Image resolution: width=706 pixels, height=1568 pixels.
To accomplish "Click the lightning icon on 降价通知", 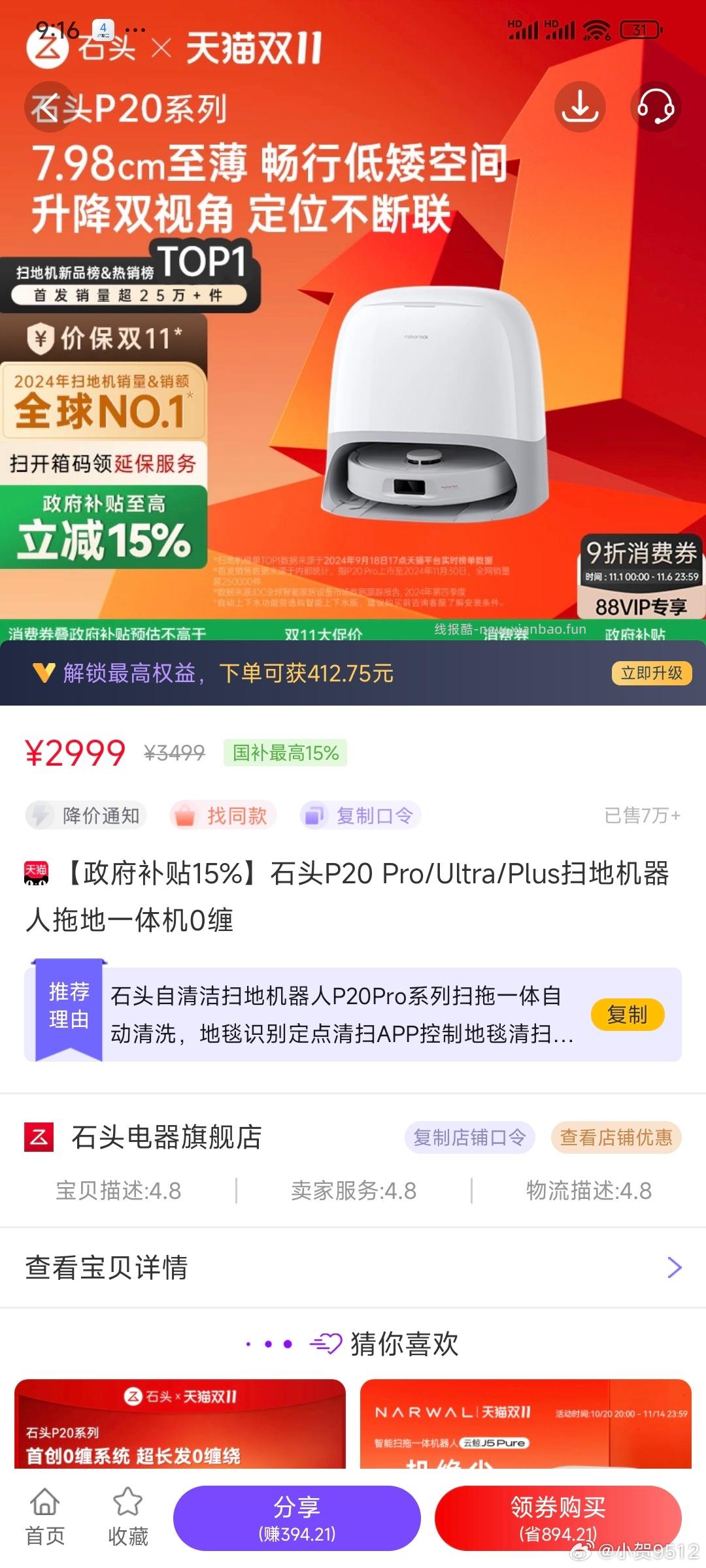I will click(41, 815).
